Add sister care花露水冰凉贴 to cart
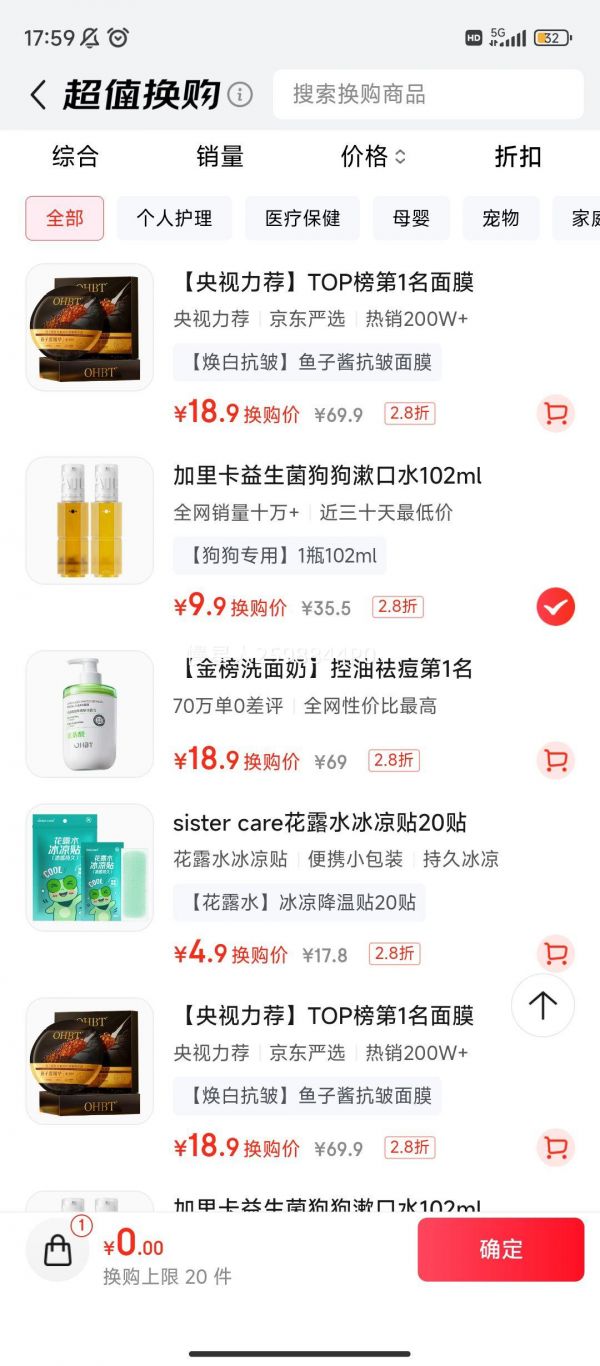600x1366 pixels. pos(555,953)
